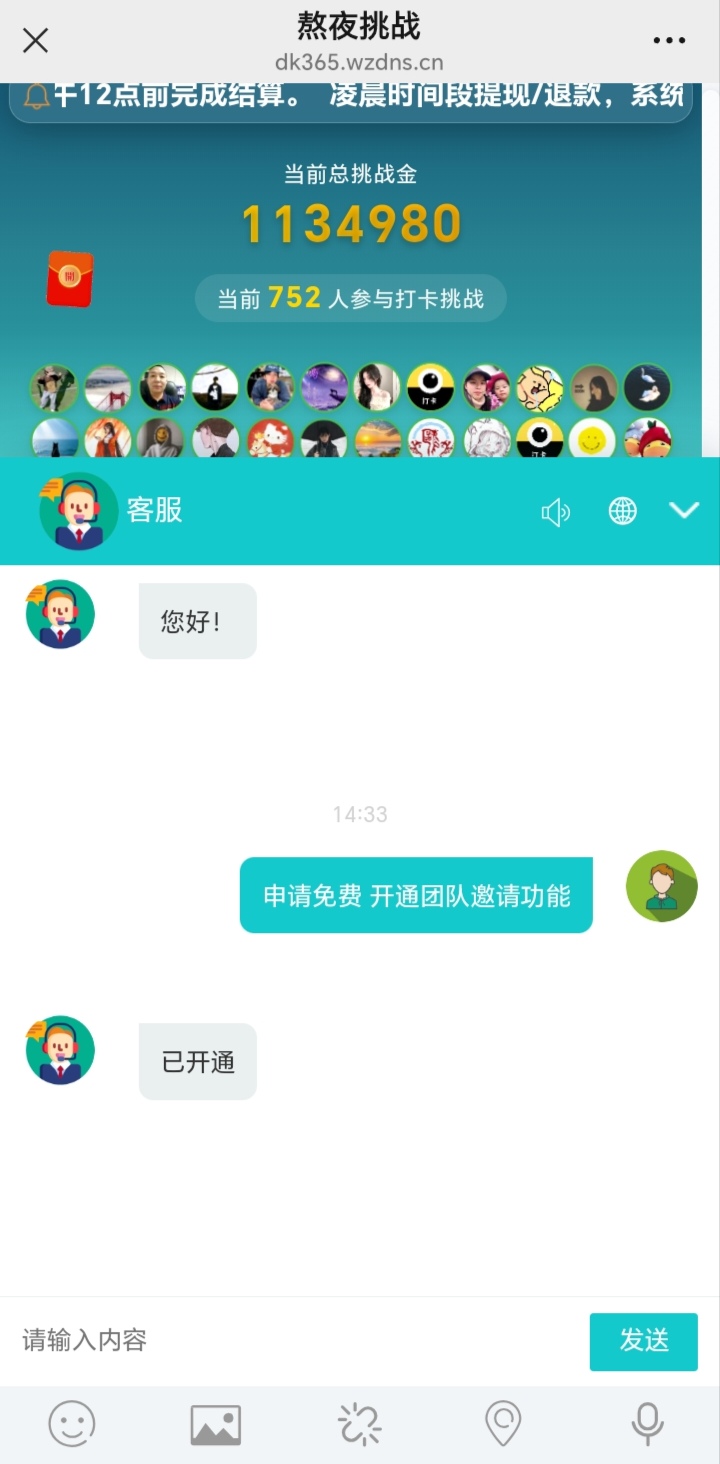720x1464 pixels.
Task: Open the language globe icon
Action: click(622, 512)
